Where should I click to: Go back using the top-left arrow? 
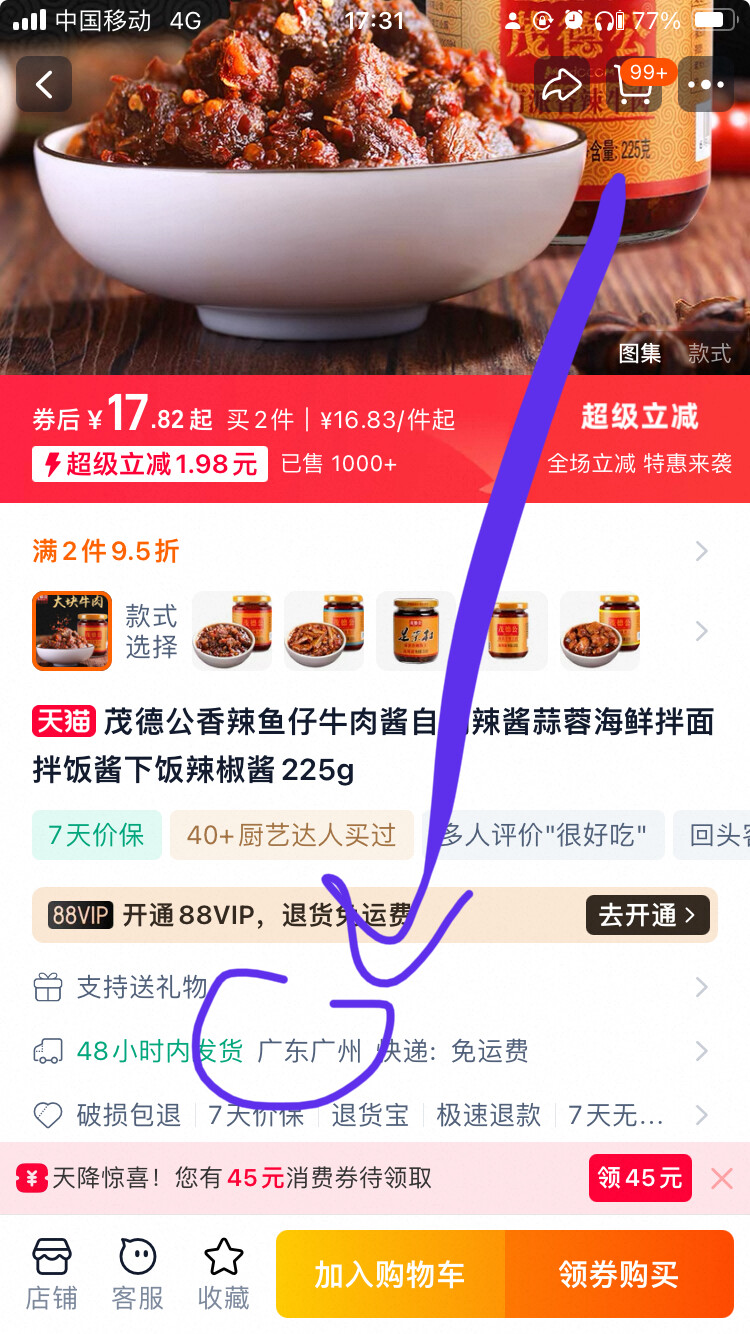pos(44,84)
